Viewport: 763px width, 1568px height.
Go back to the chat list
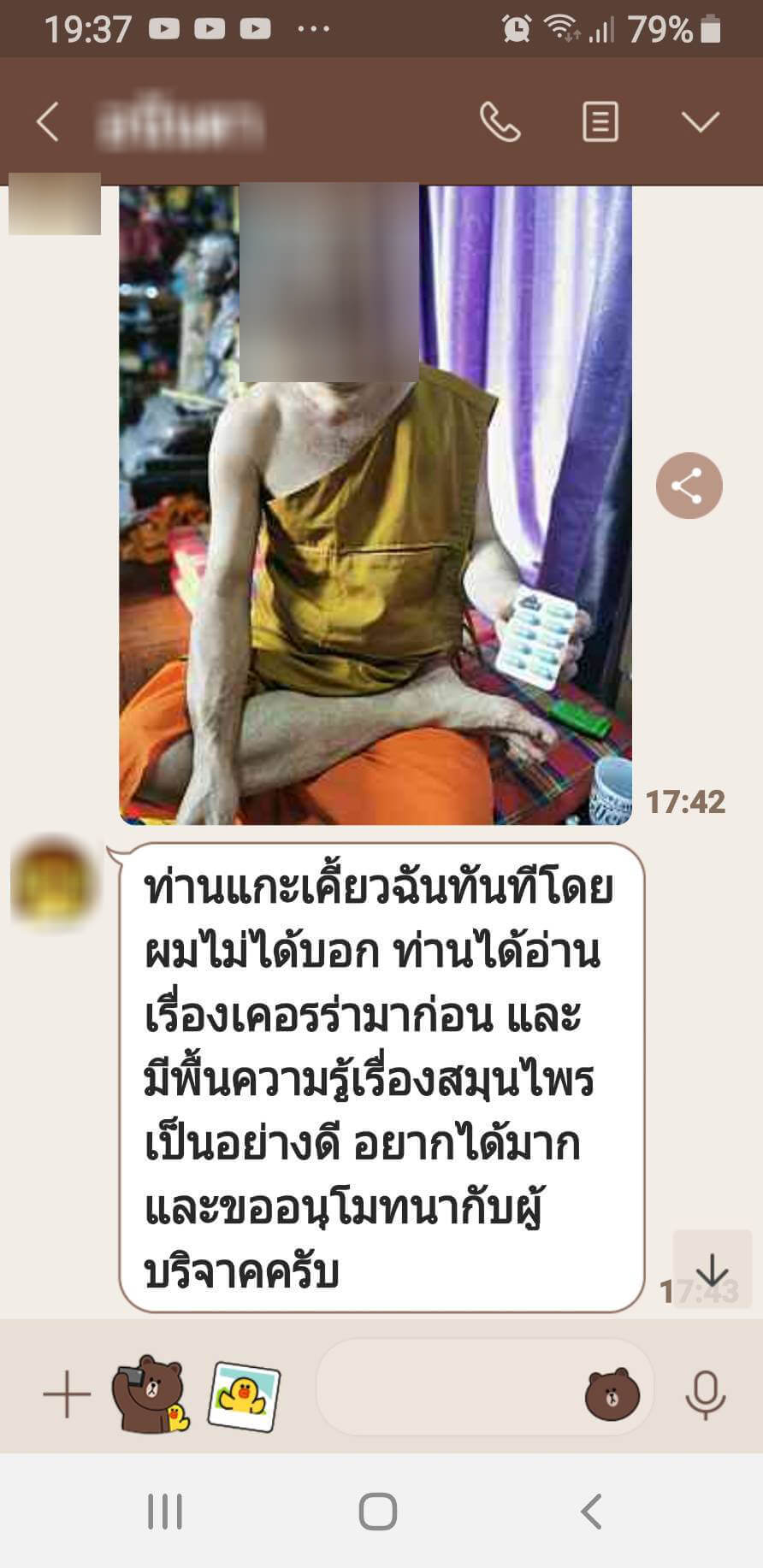49,122
